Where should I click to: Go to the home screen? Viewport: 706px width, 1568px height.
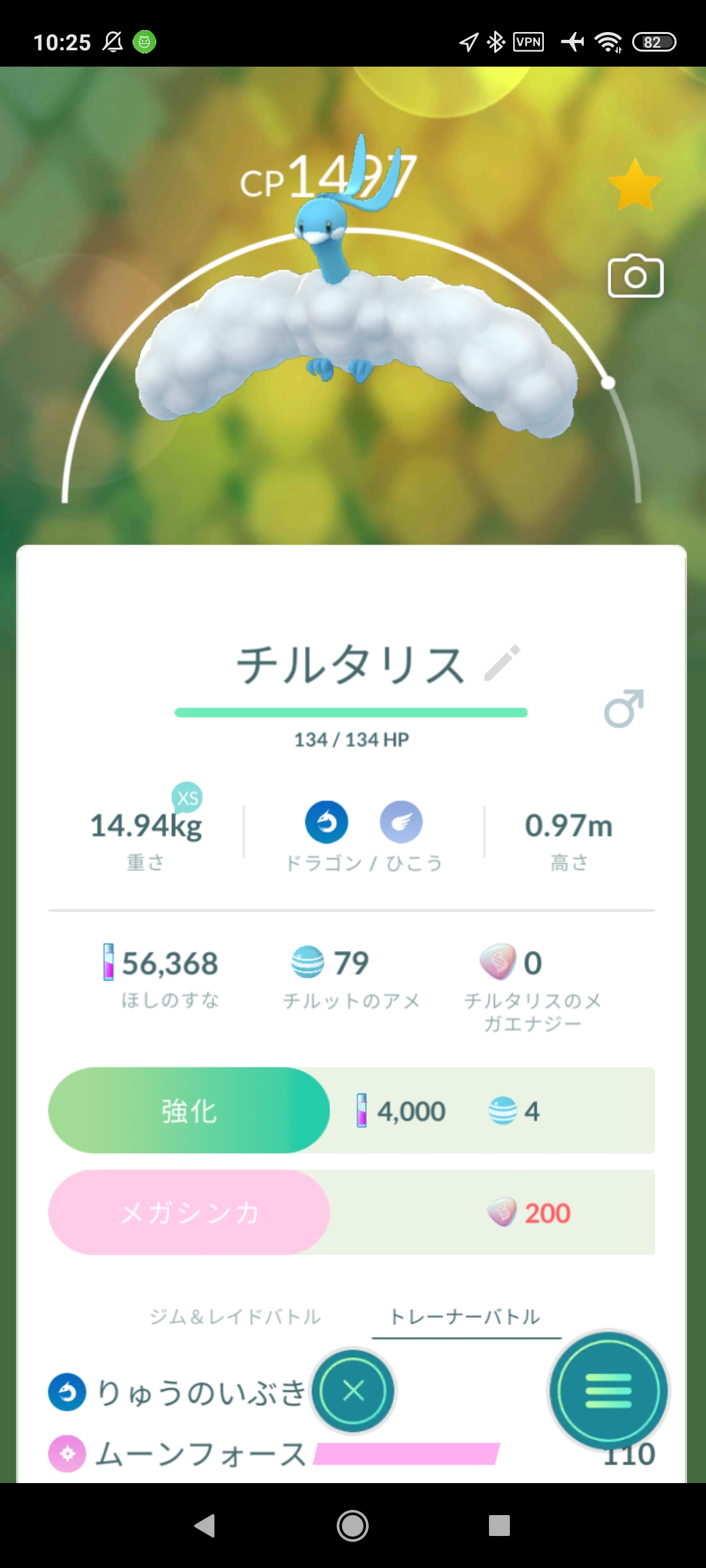coord(353,1526)
